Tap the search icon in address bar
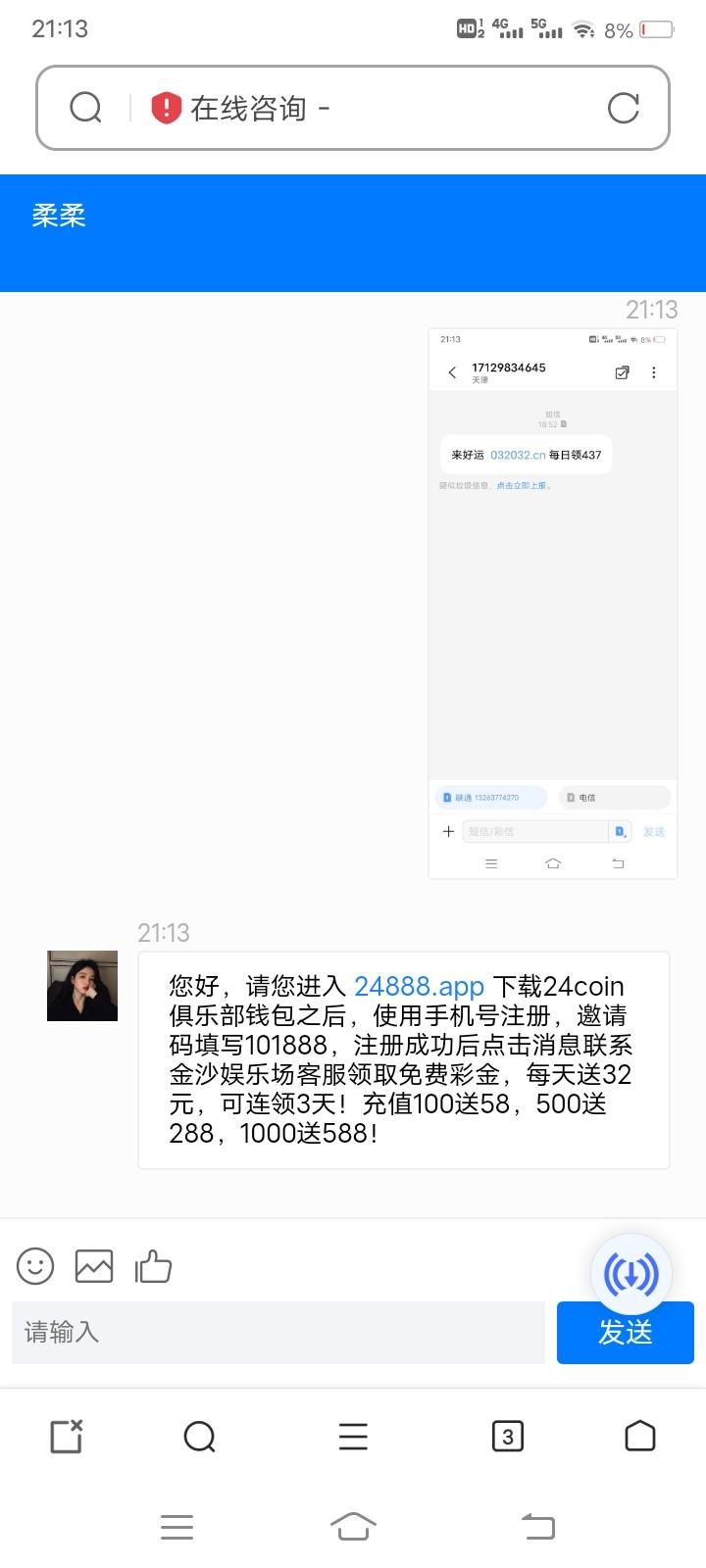706x1568 pixels. pyautogui.click(x=86, y=108)
